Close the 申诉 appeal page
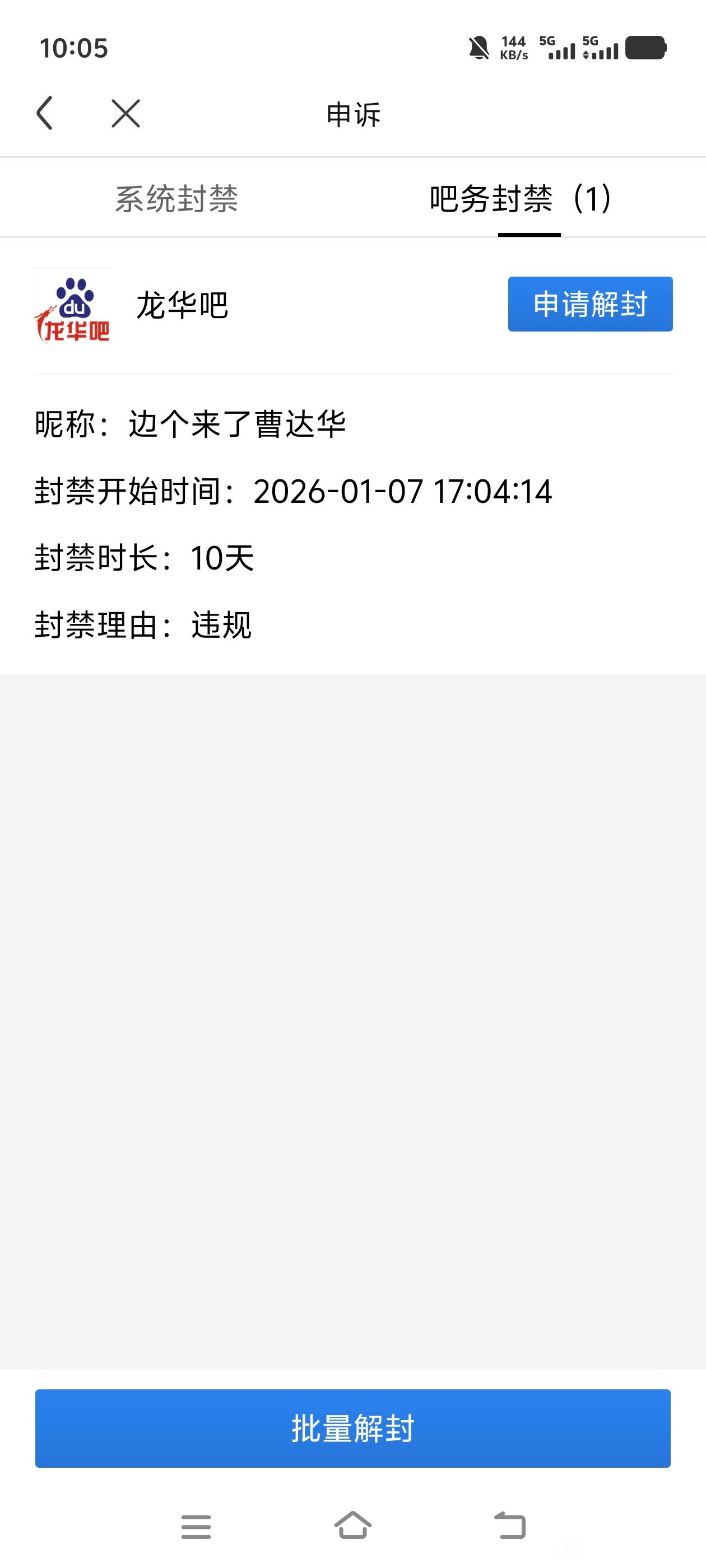706x1568 pixels. click(x=126, y=114)
